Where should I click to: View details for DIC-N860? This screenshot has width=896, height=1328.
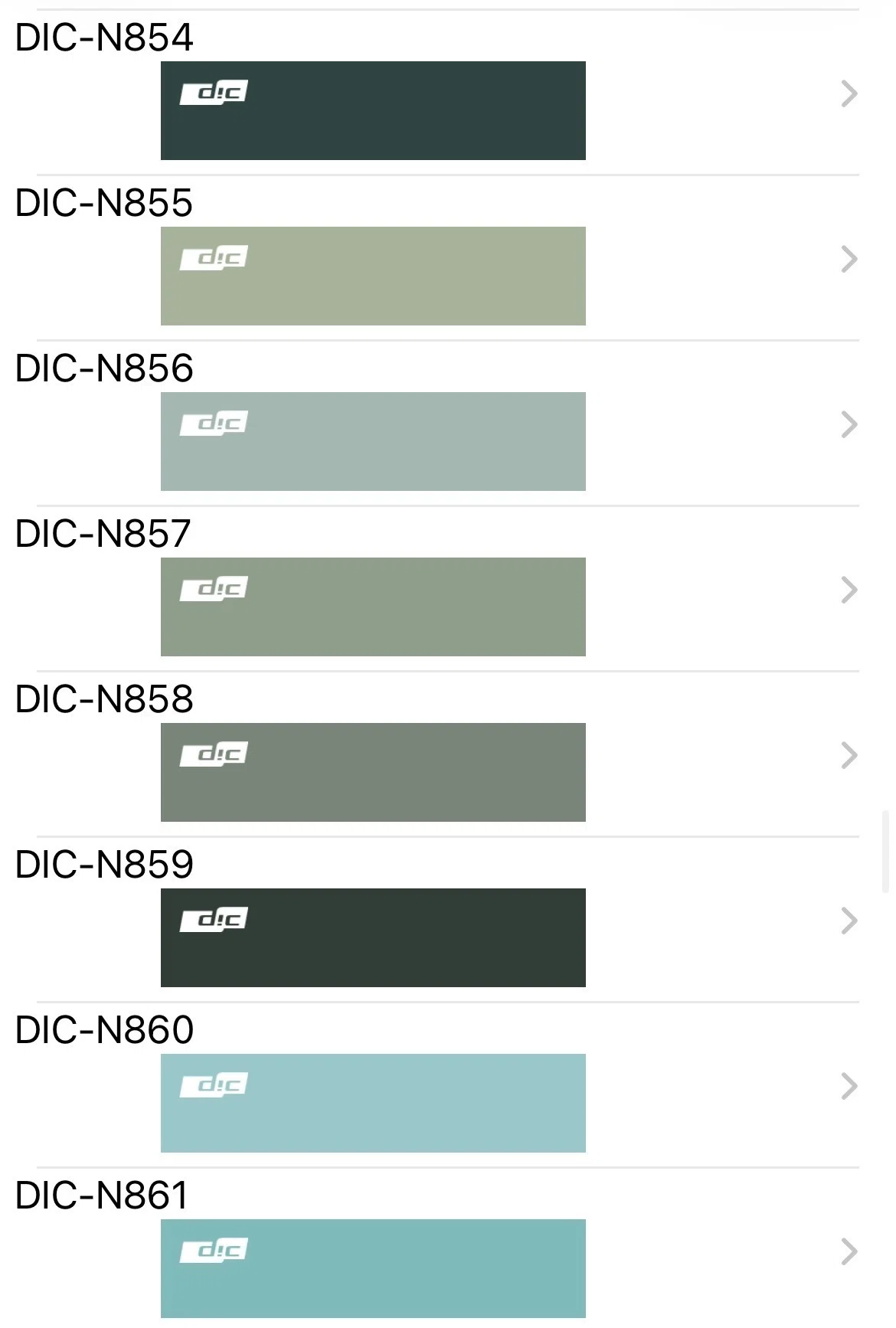(x=448, y=1085)
